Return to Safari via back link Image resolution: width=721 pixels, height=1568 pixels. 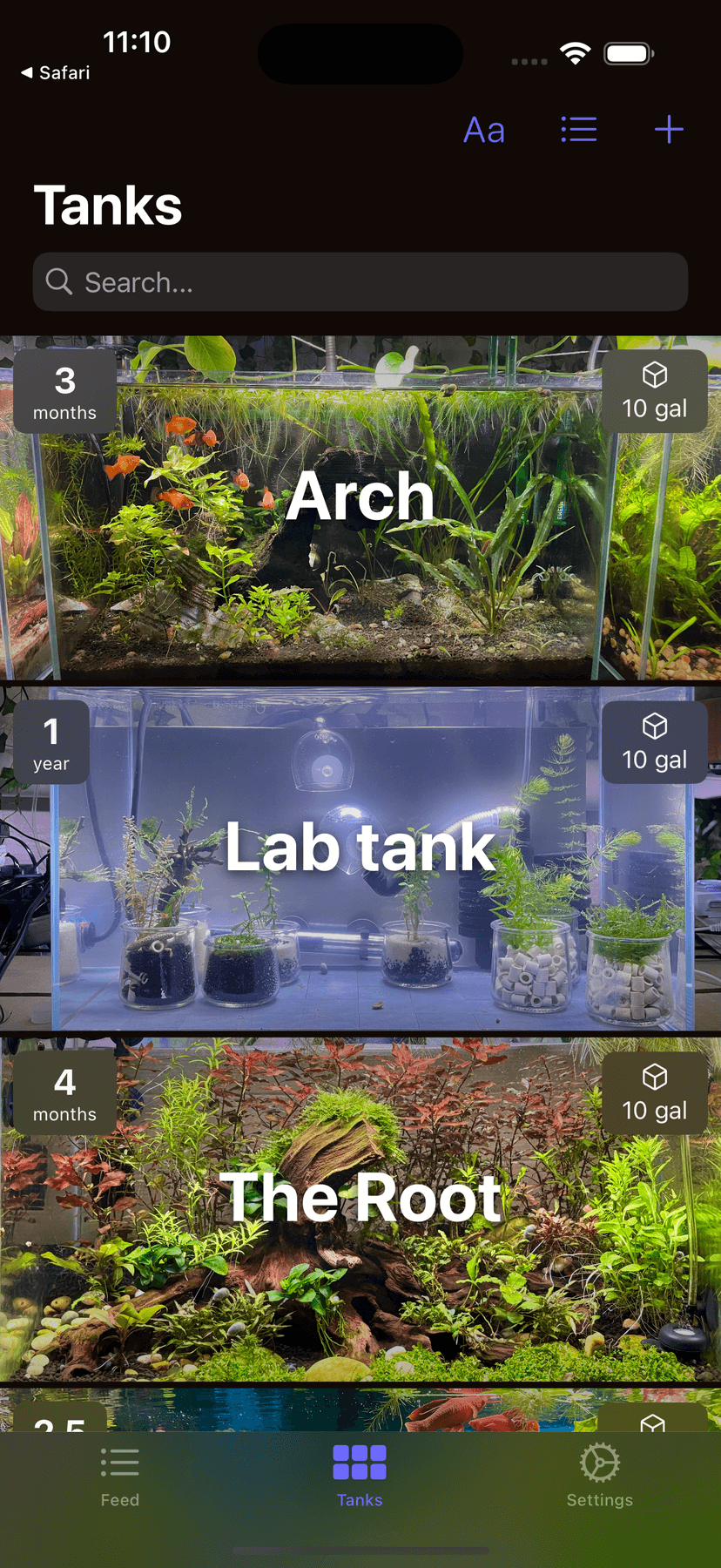click(56, 73)
